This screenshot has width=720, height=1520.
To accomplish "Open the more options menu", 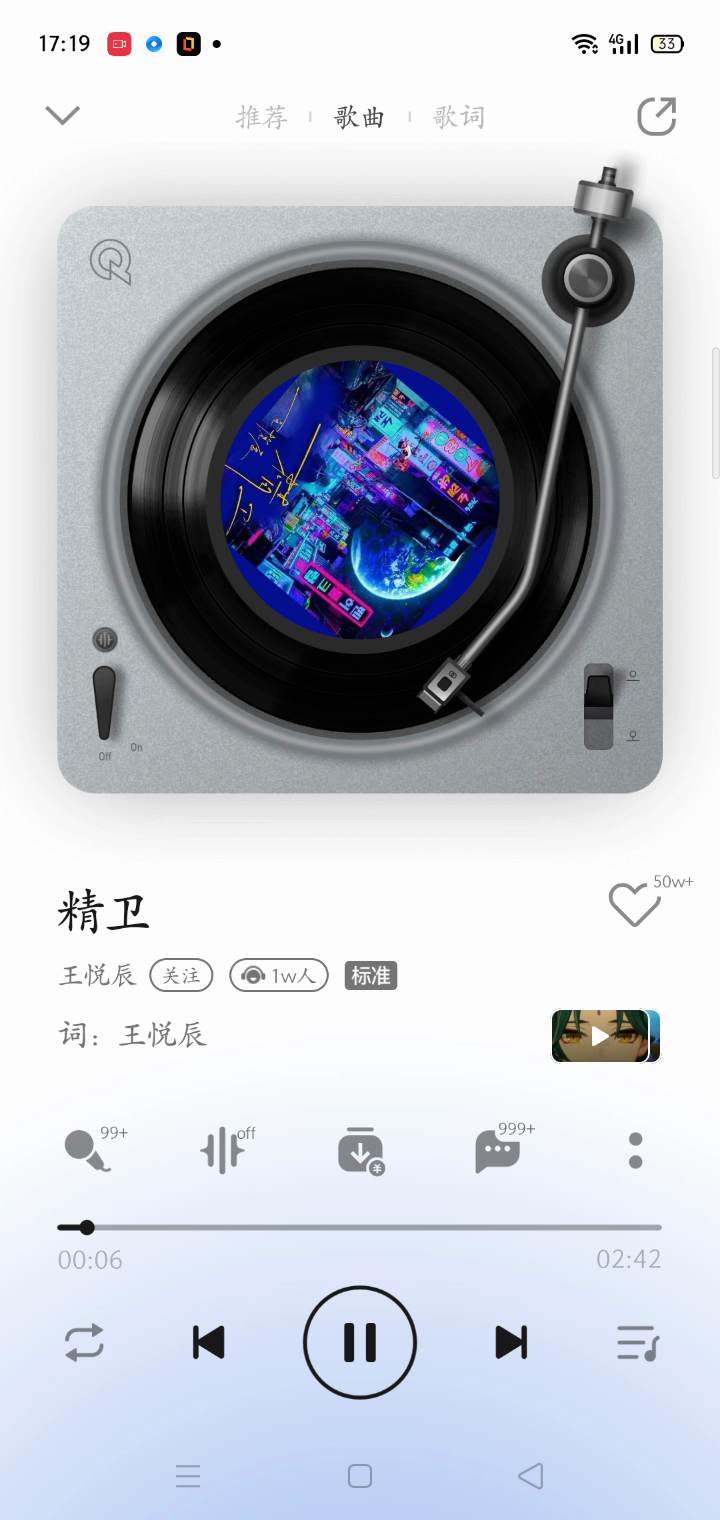I will click(x=635, y=1151).
